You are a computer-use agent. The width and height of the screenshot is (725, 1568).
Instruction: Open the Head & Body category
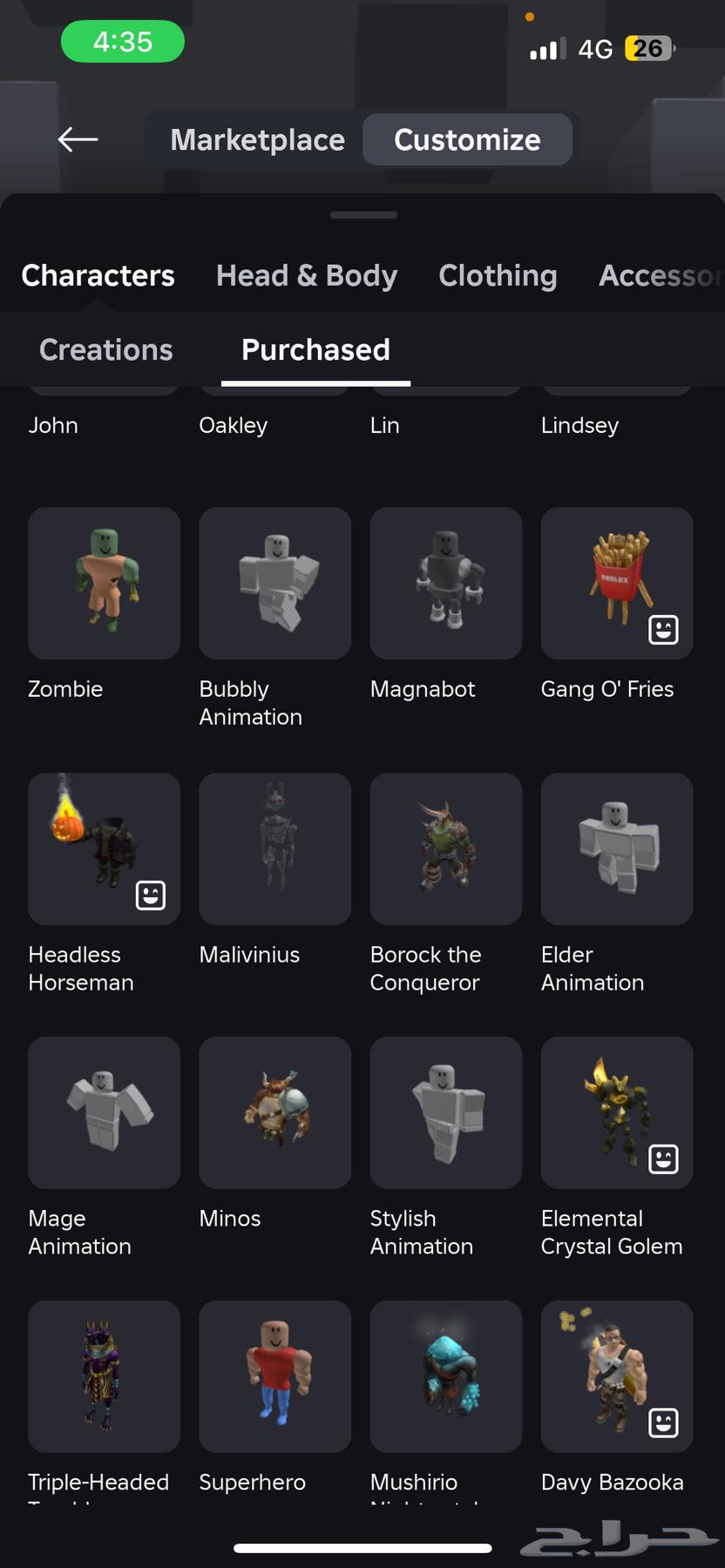(x=307, y=275)
